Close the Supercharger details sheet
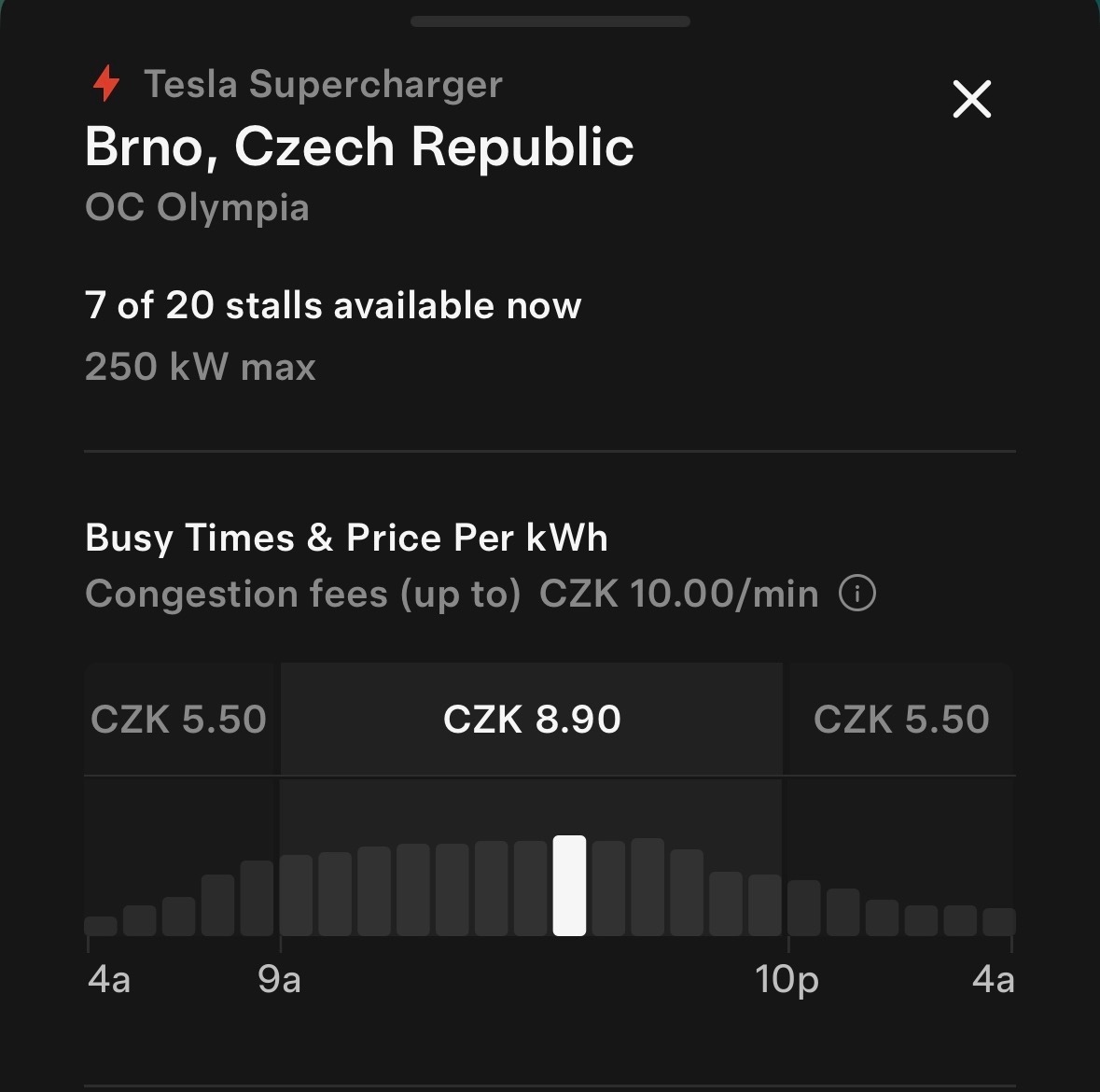The image size is (1100, 1092). click(x=971, y=99)
